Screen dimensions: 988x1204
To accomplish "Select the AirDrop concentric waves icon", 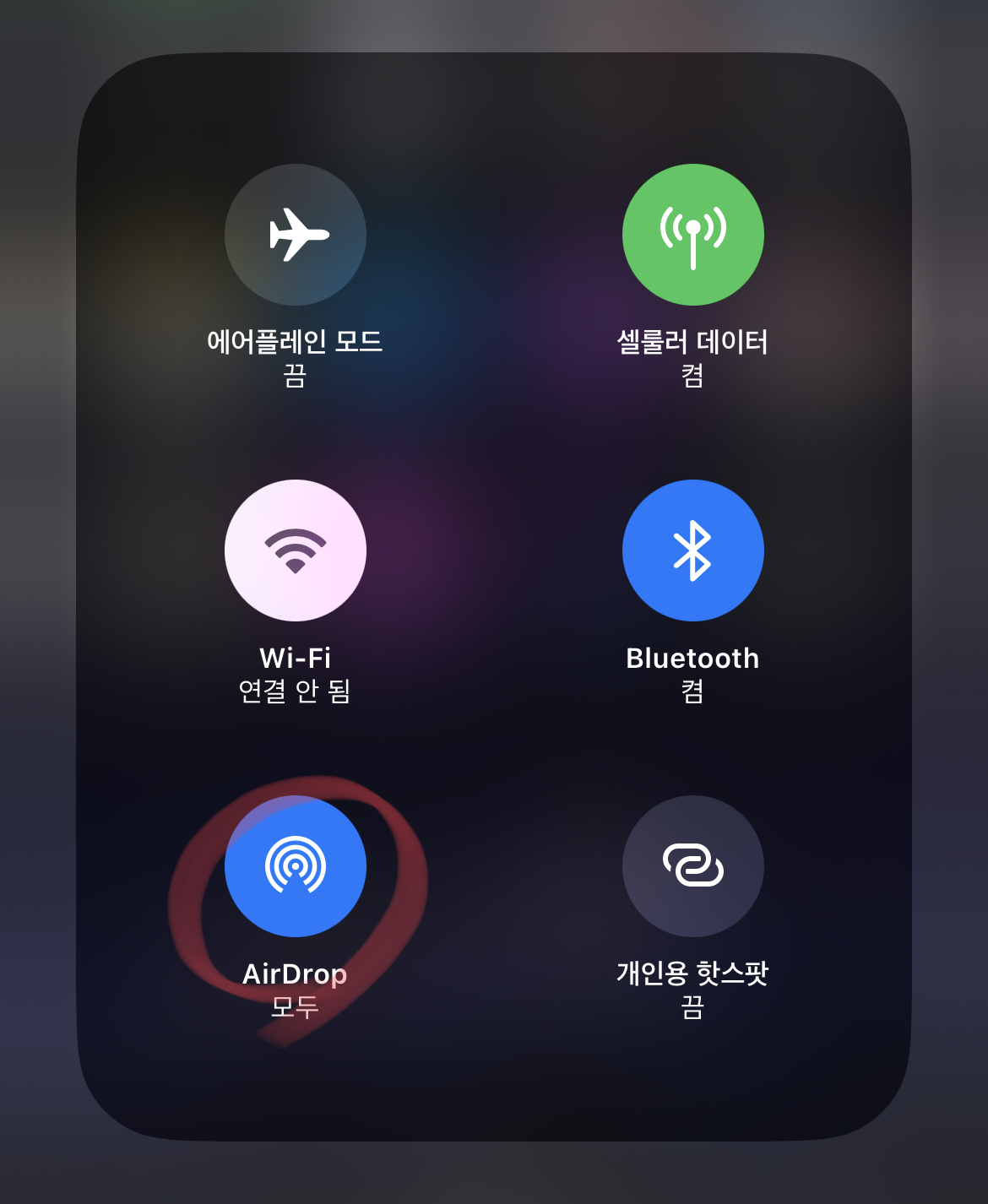I will point(295,865).
